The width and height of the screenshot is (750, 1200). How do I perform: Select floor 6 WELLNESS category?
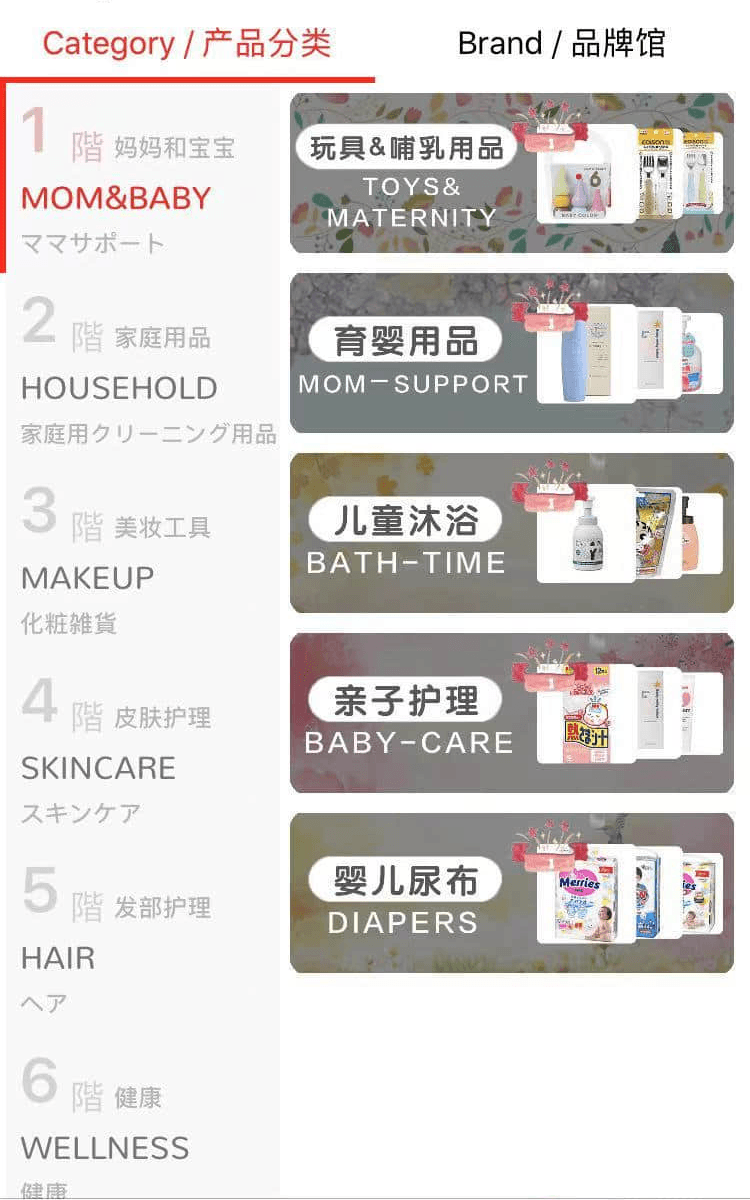point(142,1115)
